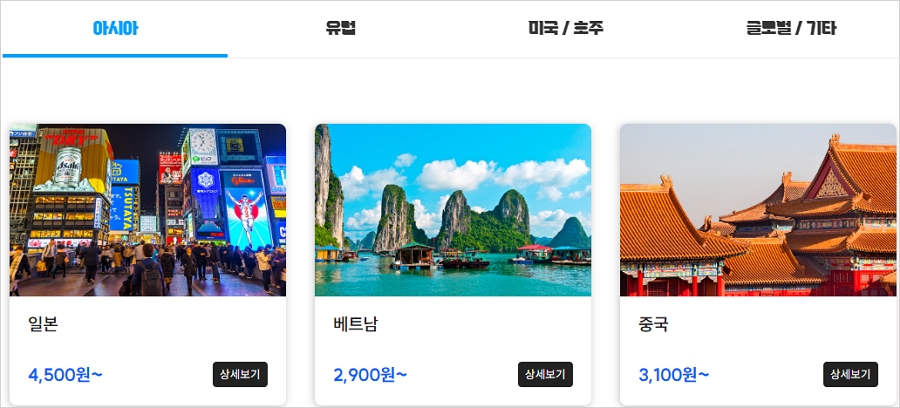
Task: Tap 상세보기 on the 일본 card
Action: click(x=240, y=375)
